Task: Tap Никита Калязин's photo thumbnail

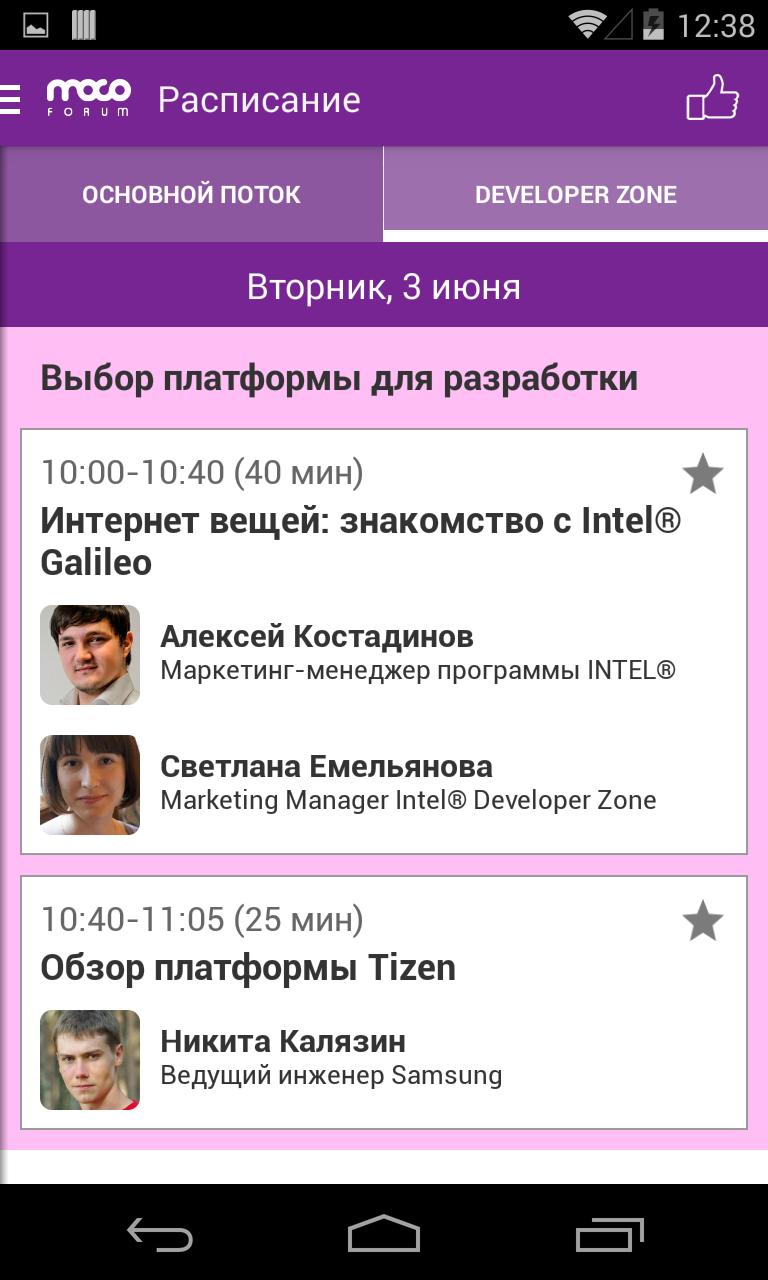Action: click(90, 1060)
